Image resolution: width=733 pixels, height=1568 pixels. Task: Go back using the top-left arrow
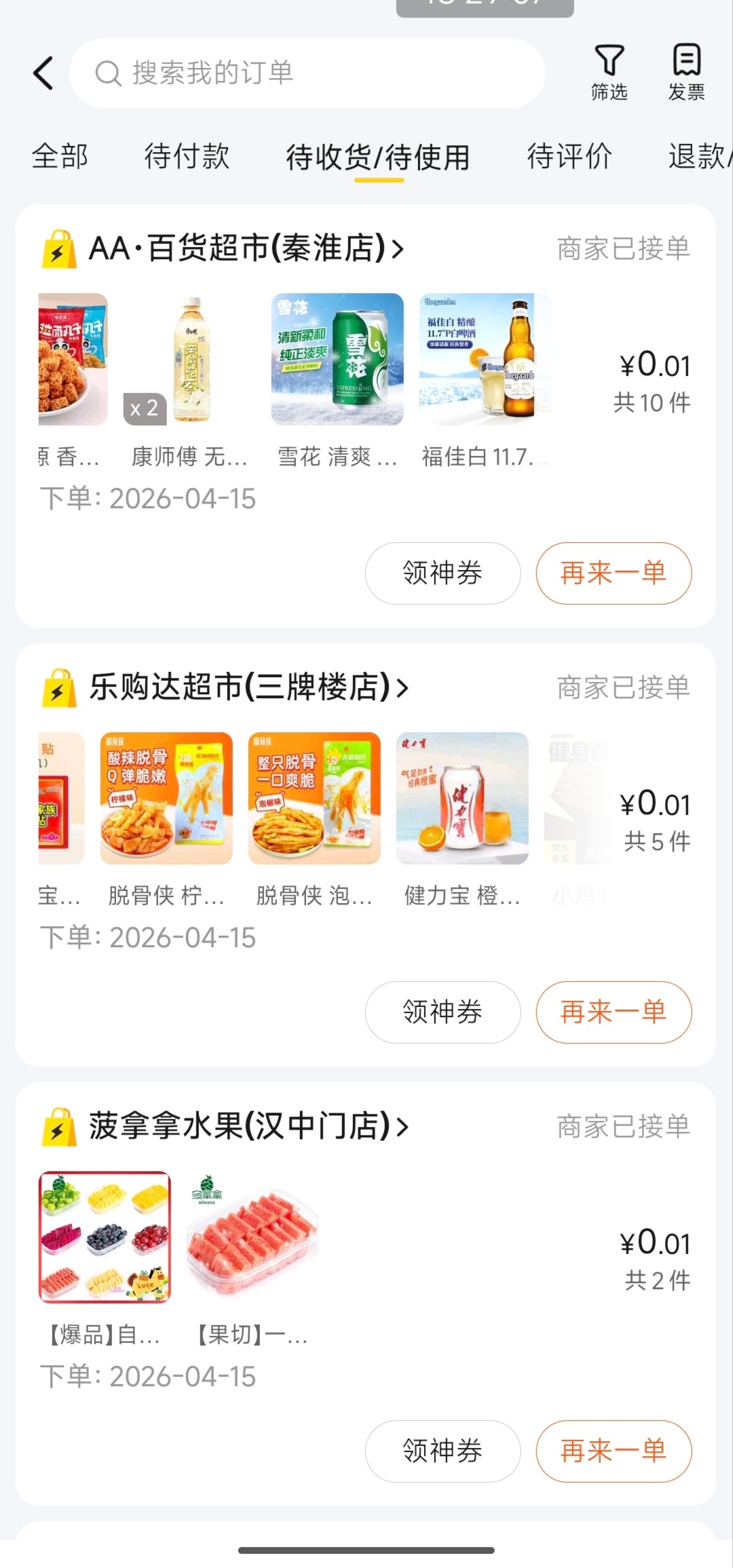point(43,73)
